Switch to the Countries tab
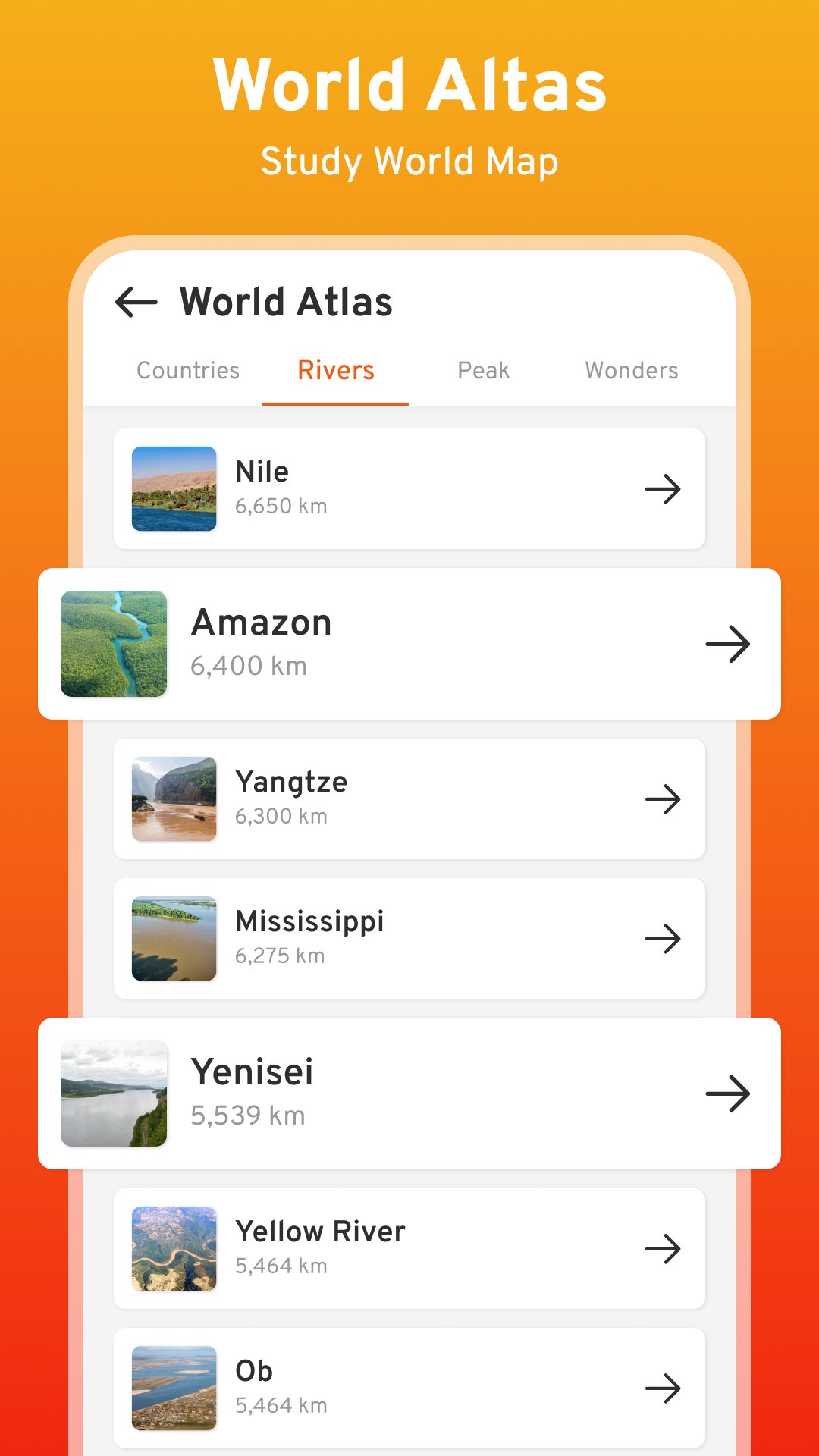 [x=187, y=370]
